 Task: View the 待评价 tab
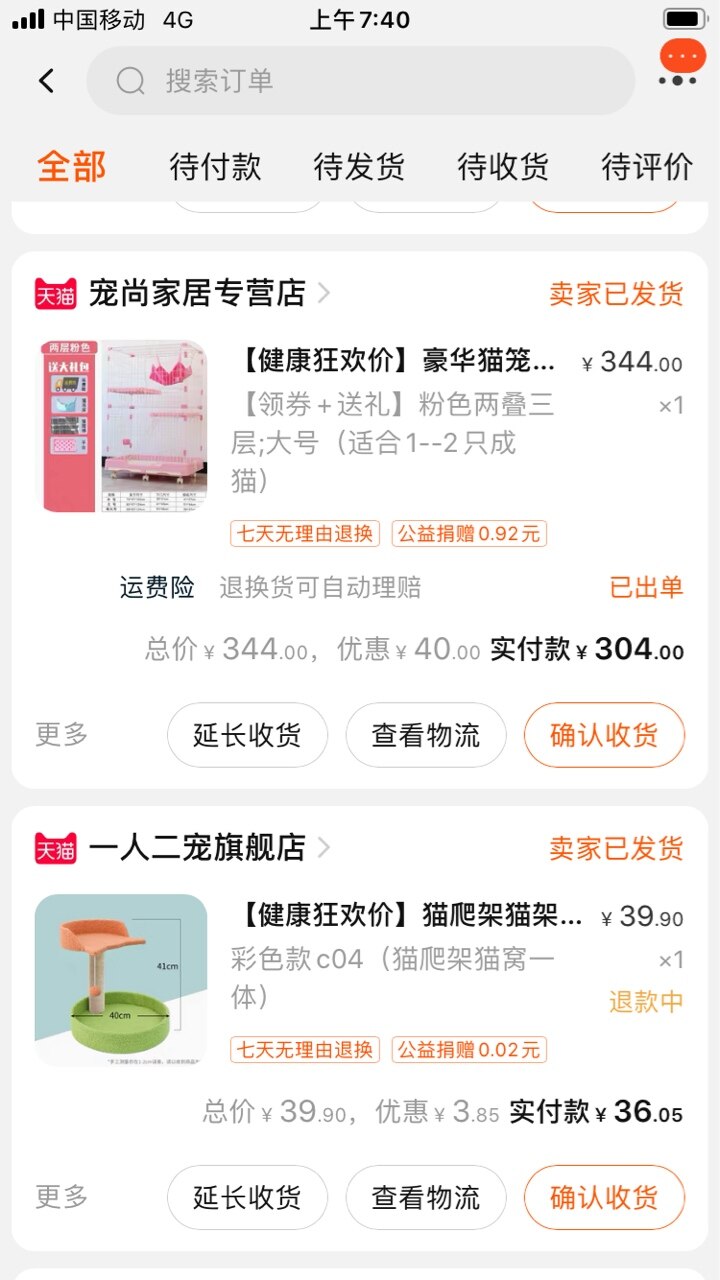point(647,166)
